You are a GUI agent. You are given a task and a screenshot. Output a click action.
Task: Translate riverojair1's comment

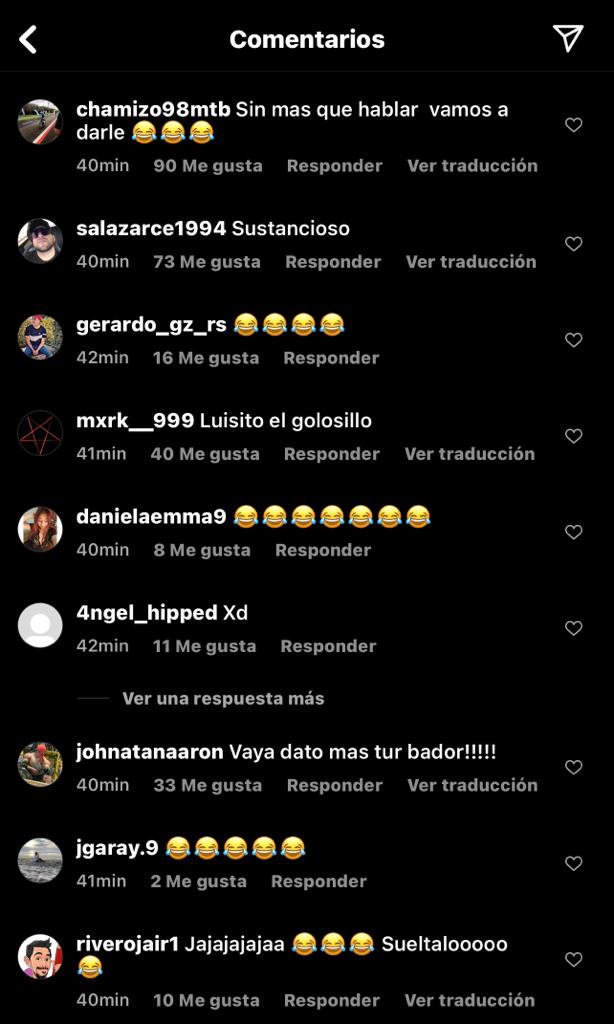[469, 1000]
